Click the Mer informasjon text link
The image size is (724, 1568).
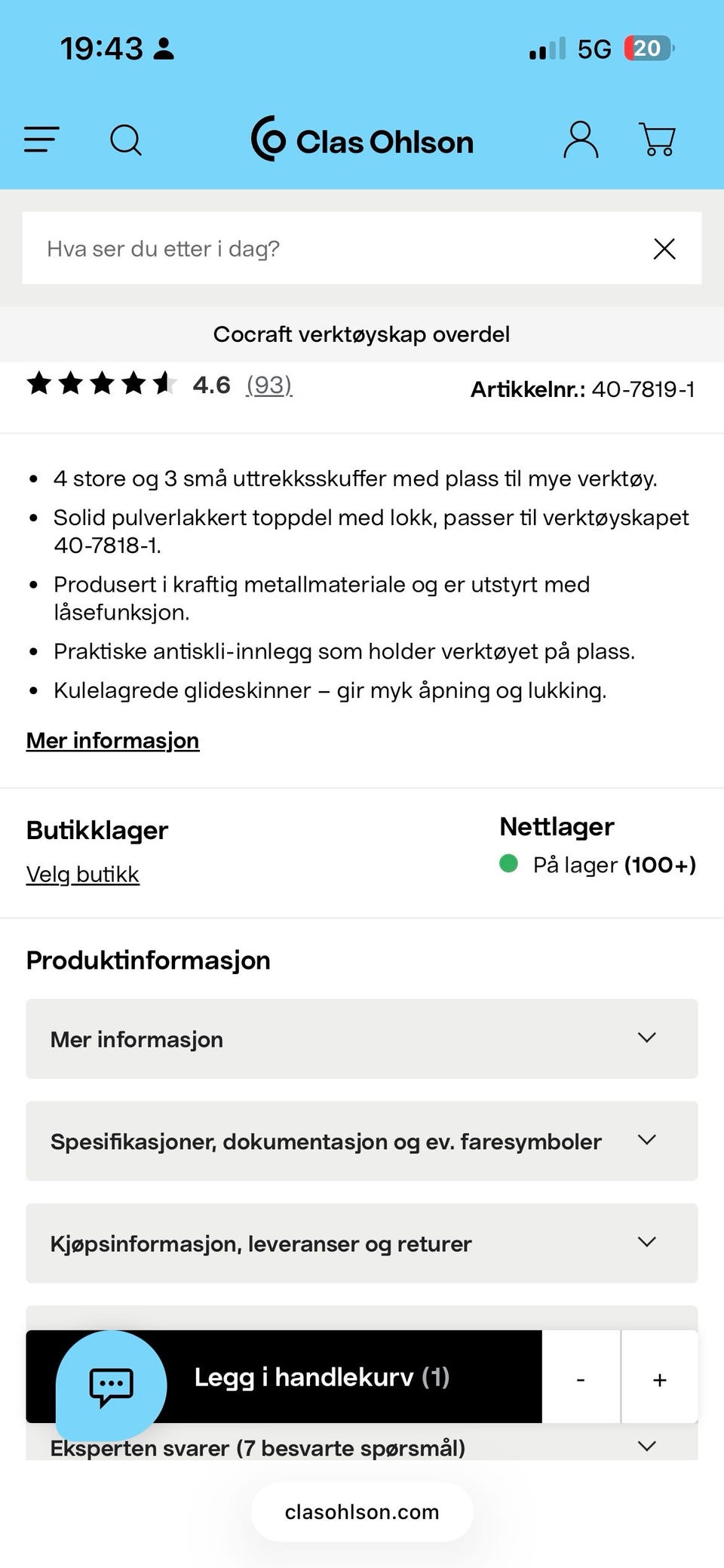pos(112,740)
